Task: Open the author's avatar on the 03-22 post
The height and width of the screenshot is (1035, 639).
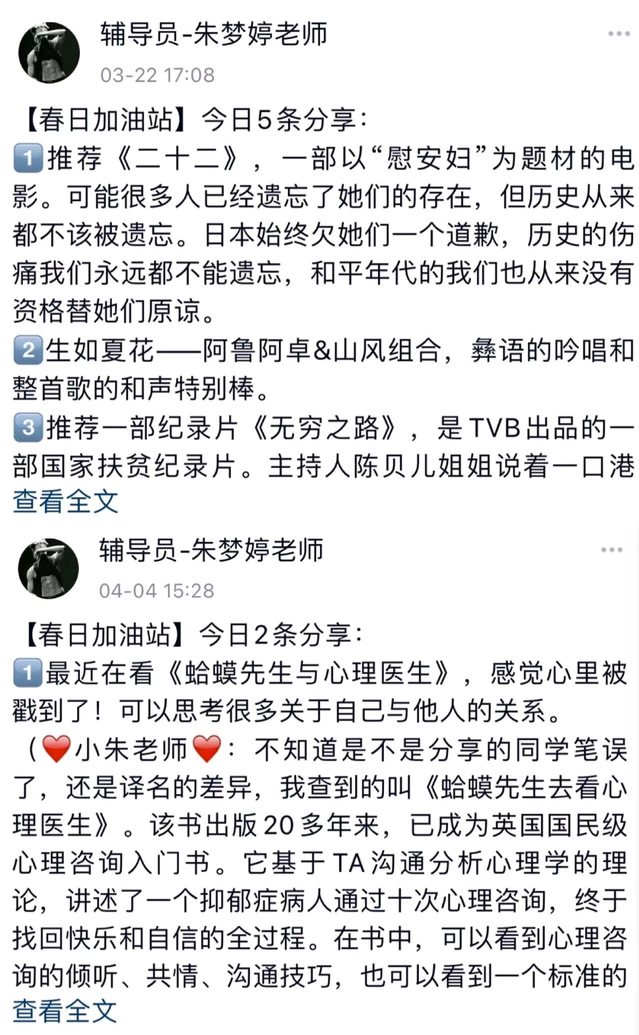Action: point(49,52)
